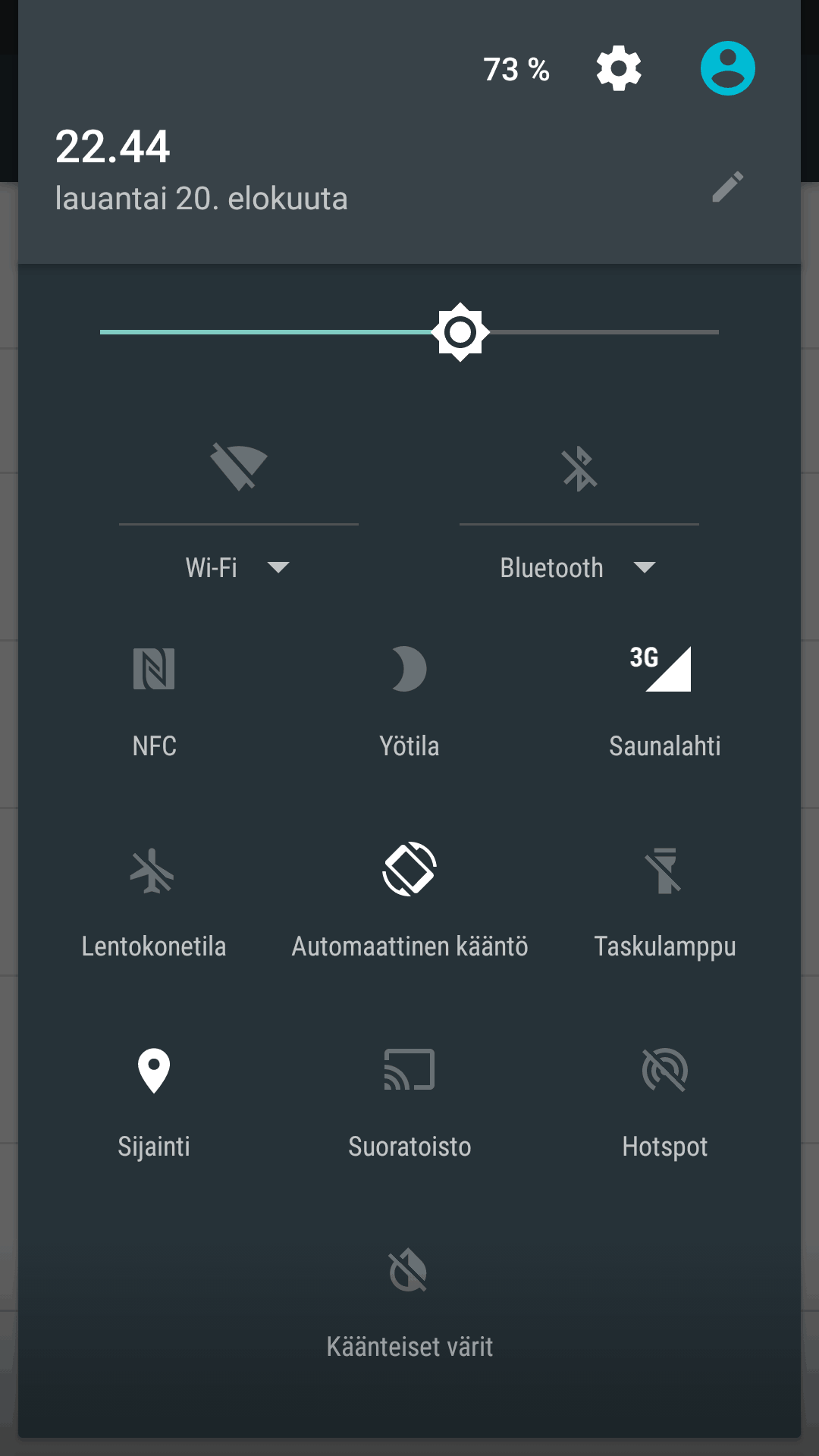
Task: Toggle Automaattinen kääntö auto-rotate
Action: click(409, 869)
